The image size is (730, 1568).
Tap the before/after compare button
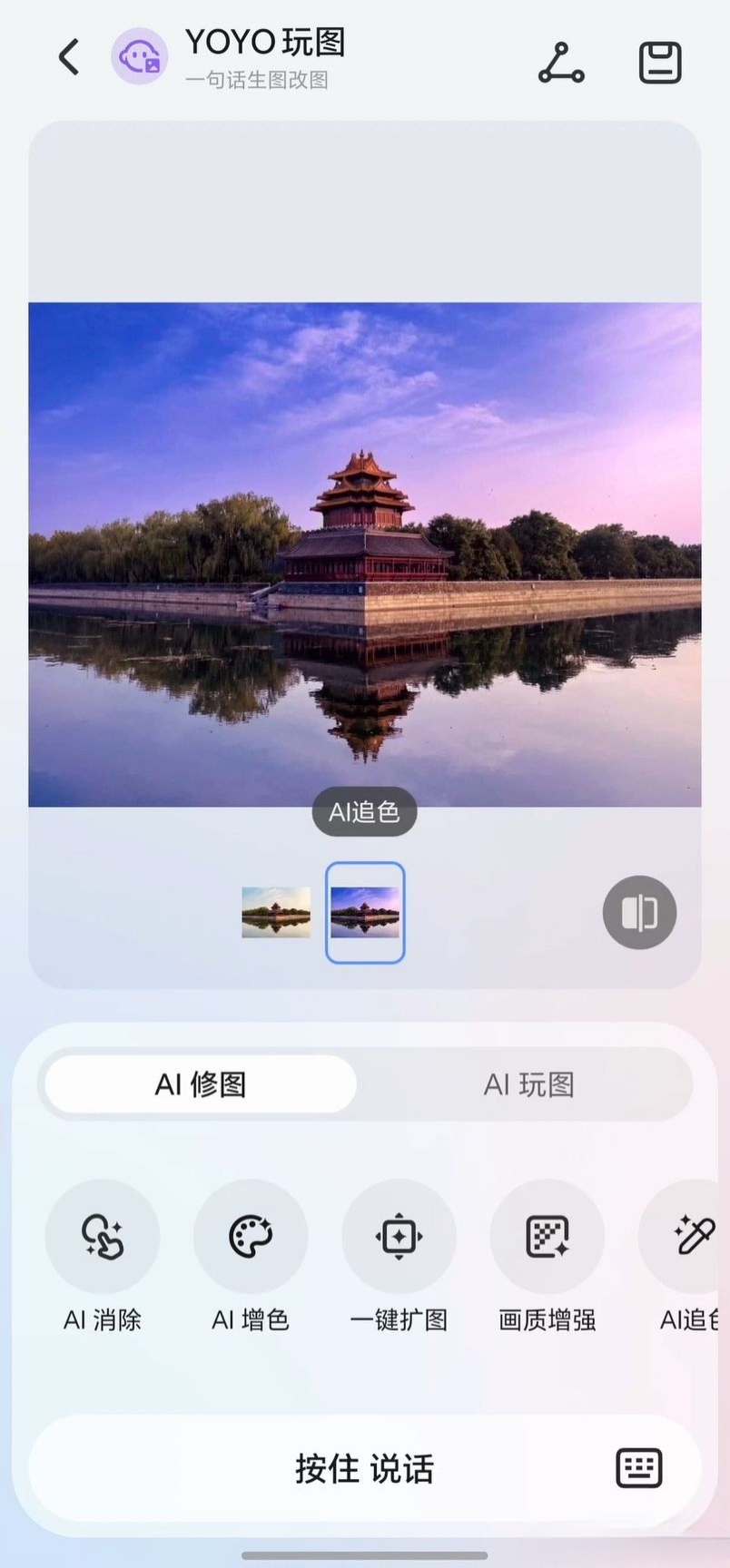(639, 912)
